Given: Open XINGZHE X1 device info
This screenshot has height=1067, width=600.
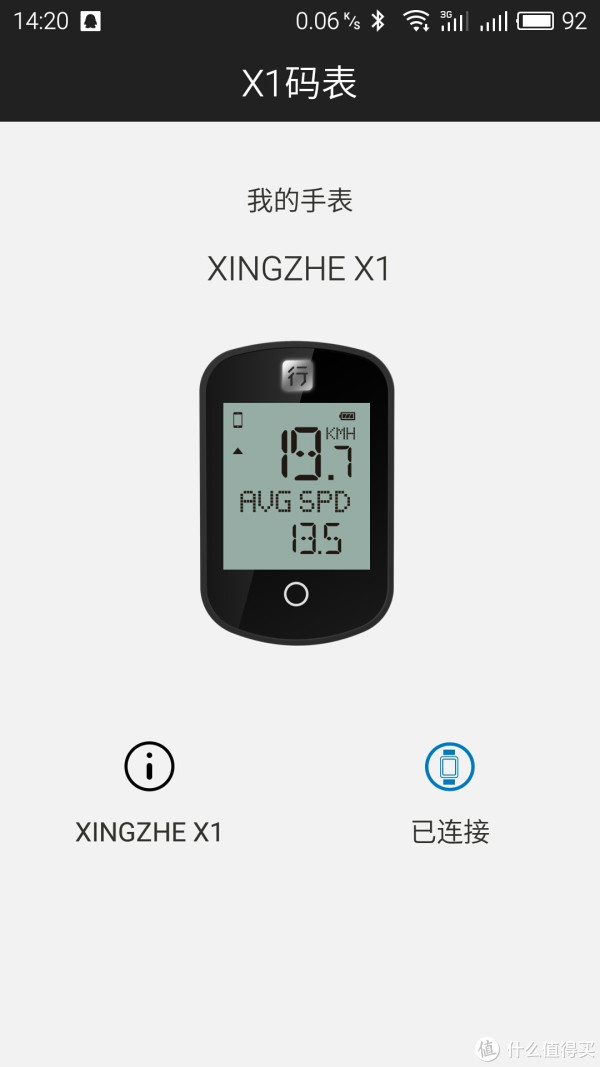Looking at the screenshot, I should (x=149, y=767).
